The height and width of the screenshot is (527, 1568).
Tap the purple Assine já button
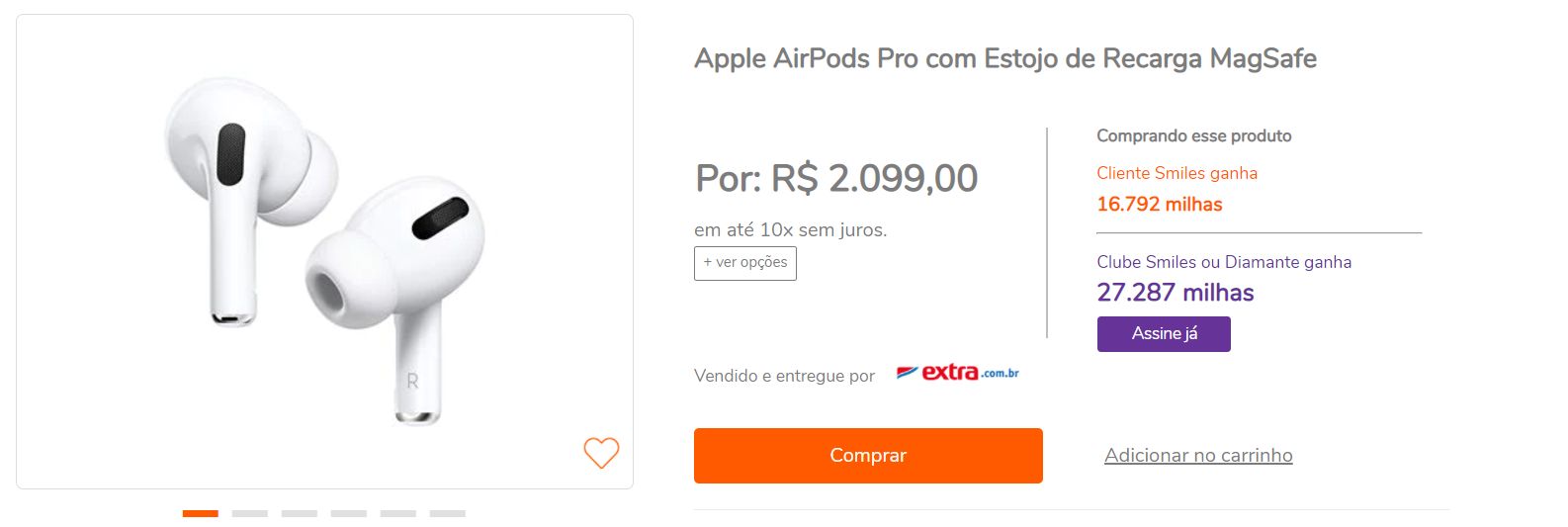(1164, 334)
